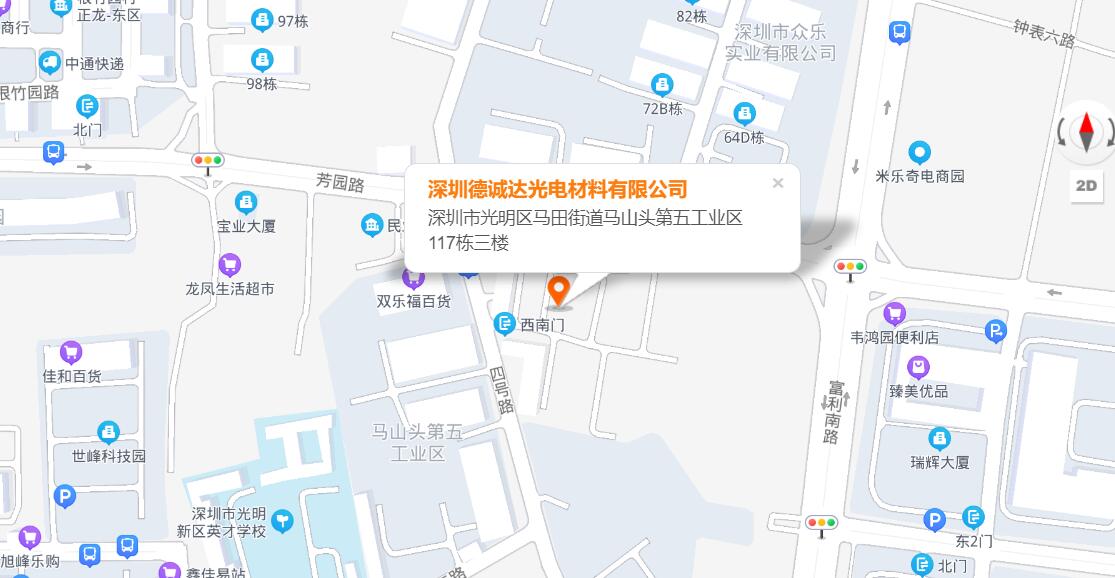Screen dimensions: 1115x578
Task: Open the 臻美优品 shop marker
Action: [918, 368]
